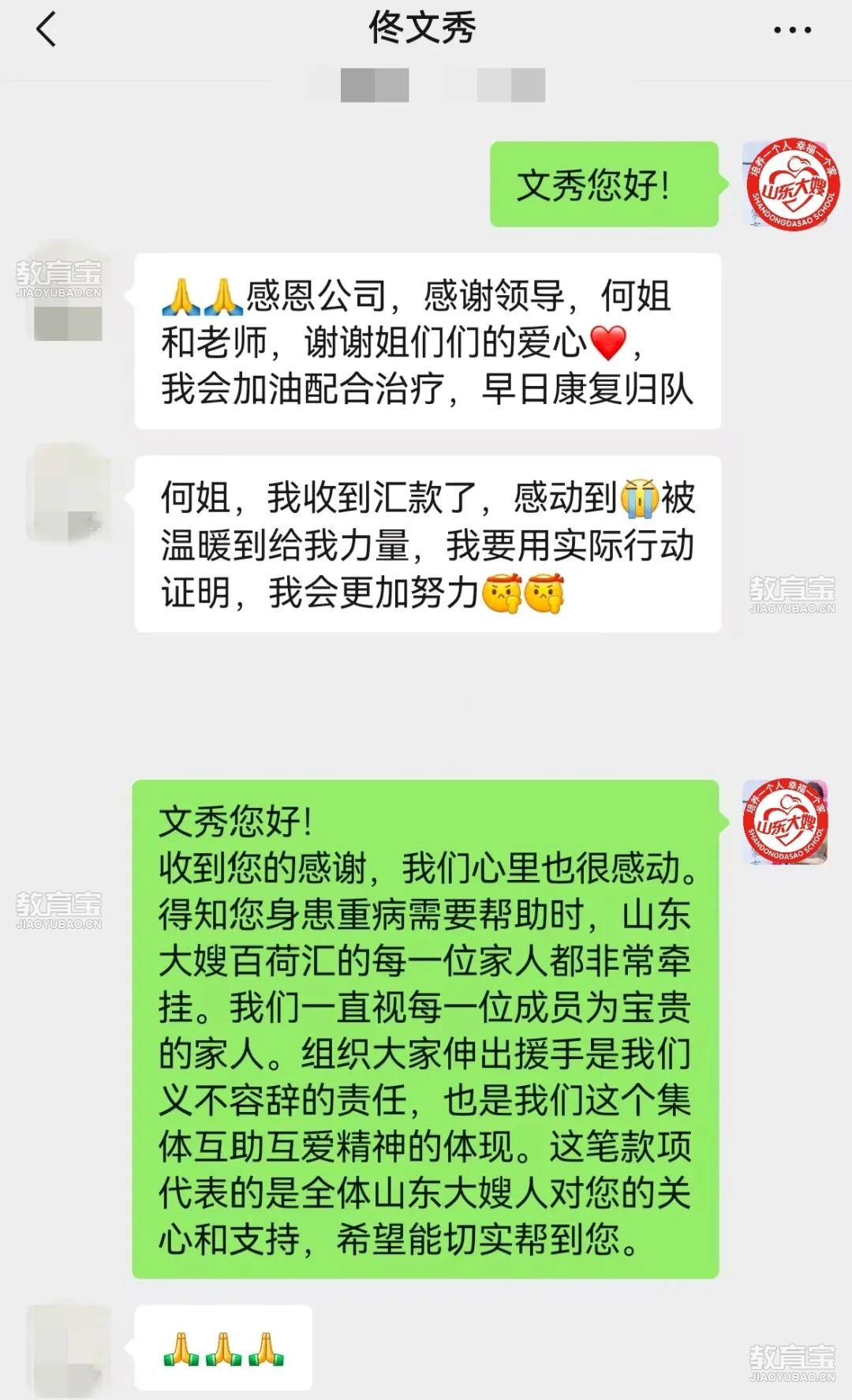Screen dimensions: 852x1400
Task: Go back from the 佟文秀 chat
Action: click(46, 30)
